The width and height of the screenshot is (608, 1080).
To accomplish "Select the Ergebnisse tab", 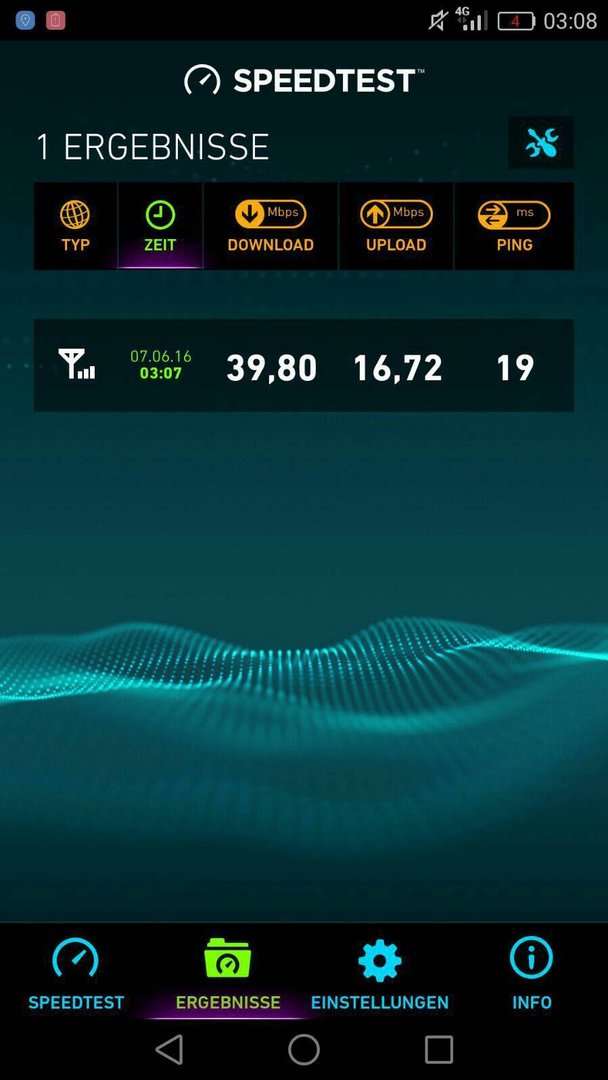I will (x=228, y=974).
